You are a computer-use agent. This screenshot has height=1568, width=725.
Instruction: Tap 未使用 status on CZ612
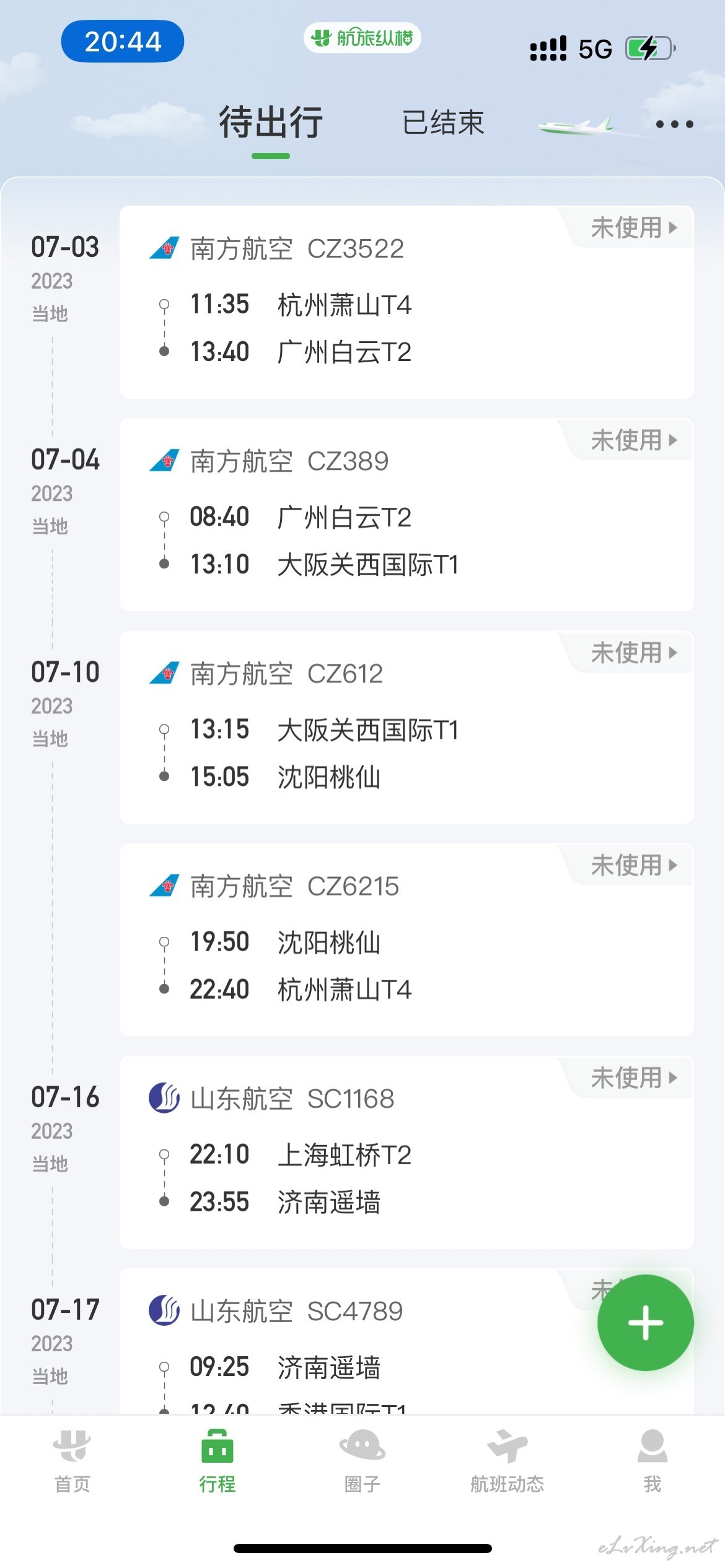[633, 652]
